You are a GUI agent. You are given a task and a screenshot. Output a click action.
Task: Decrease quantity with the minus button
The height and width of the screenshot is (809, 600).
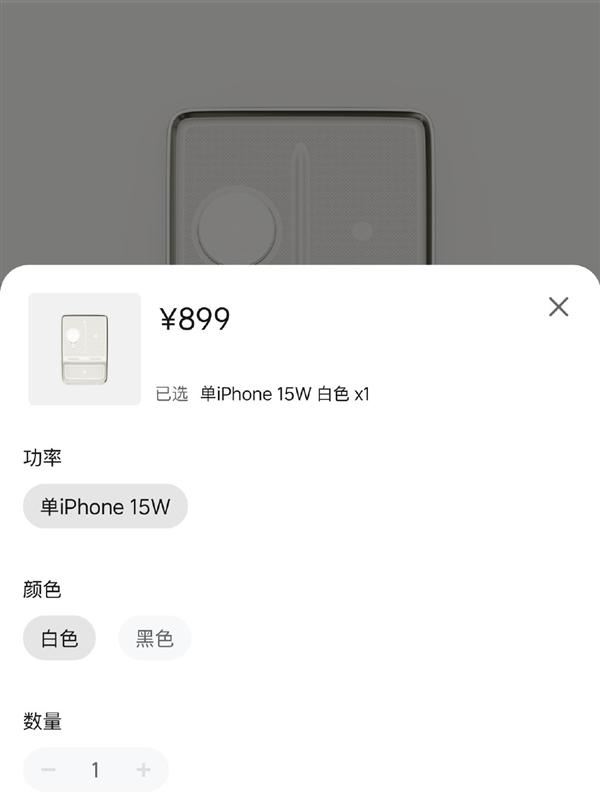[48, 770]
